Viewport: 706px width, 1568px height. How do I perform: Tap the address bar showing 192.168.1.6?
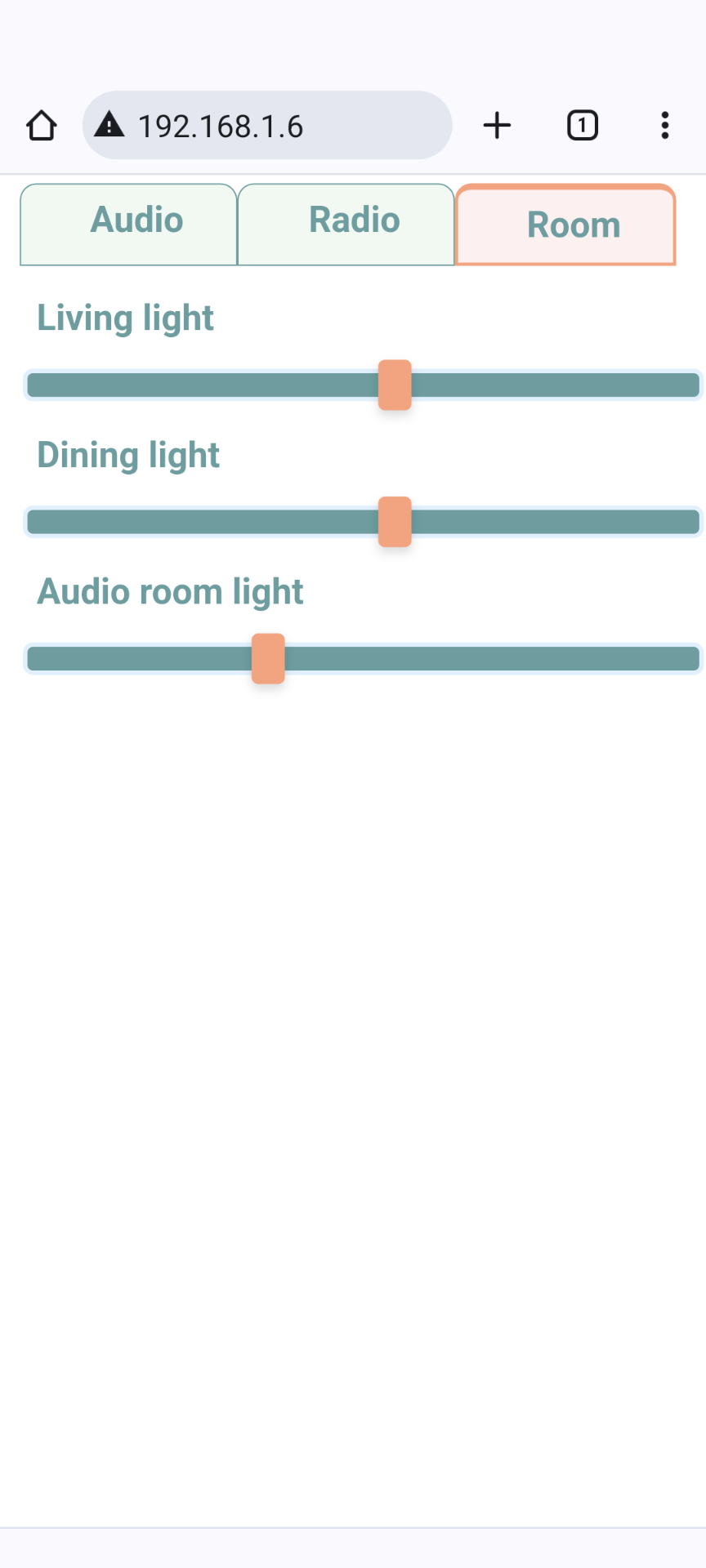click(267, 125)
